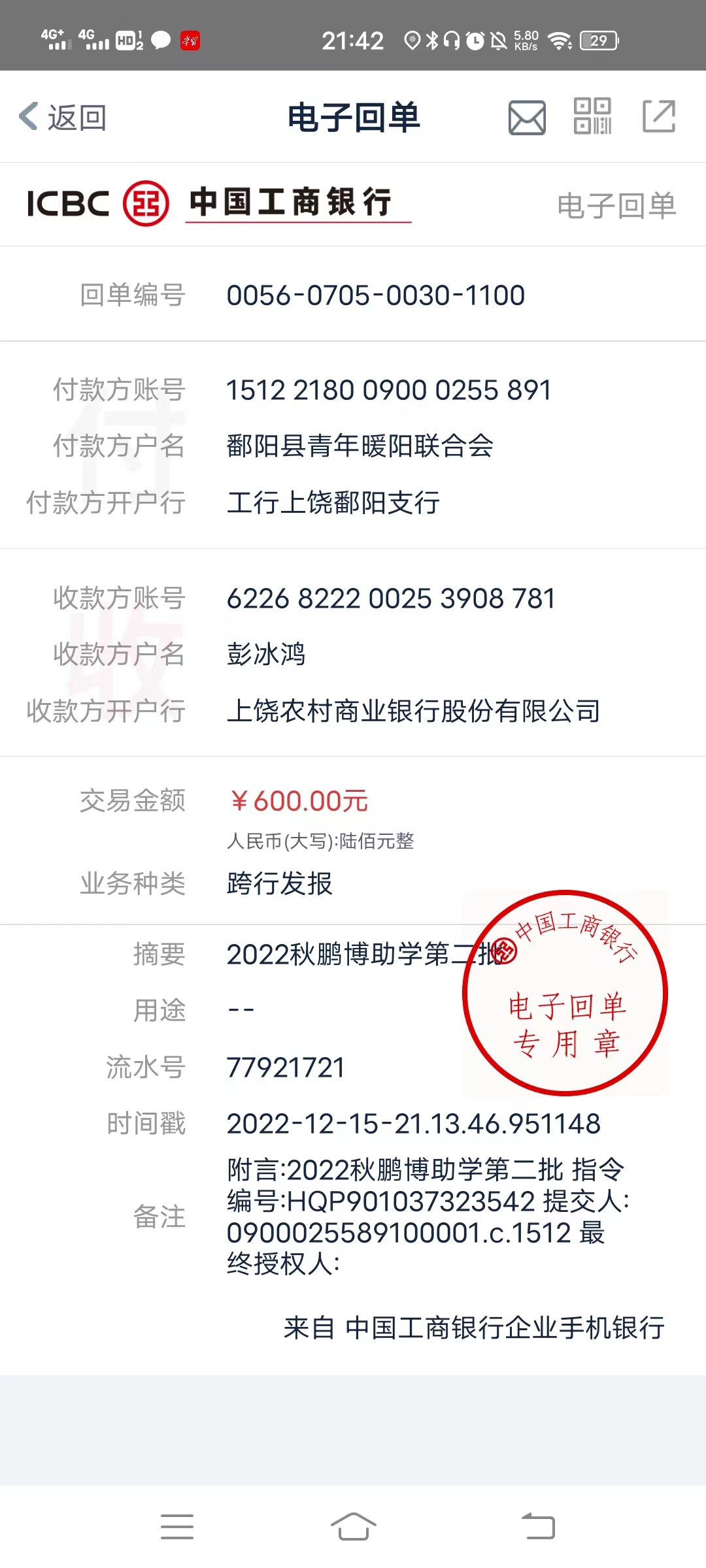Open the email sharing icon for the receipt

tap(527, 118)
